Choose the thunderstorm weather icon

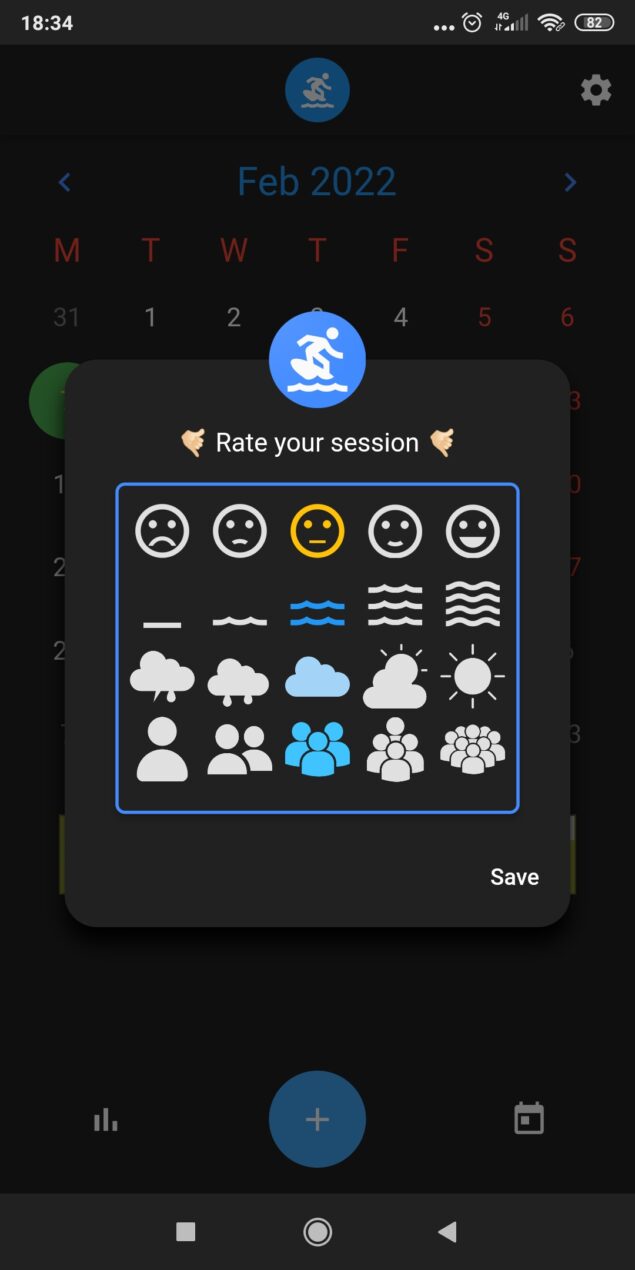point(162,677)
